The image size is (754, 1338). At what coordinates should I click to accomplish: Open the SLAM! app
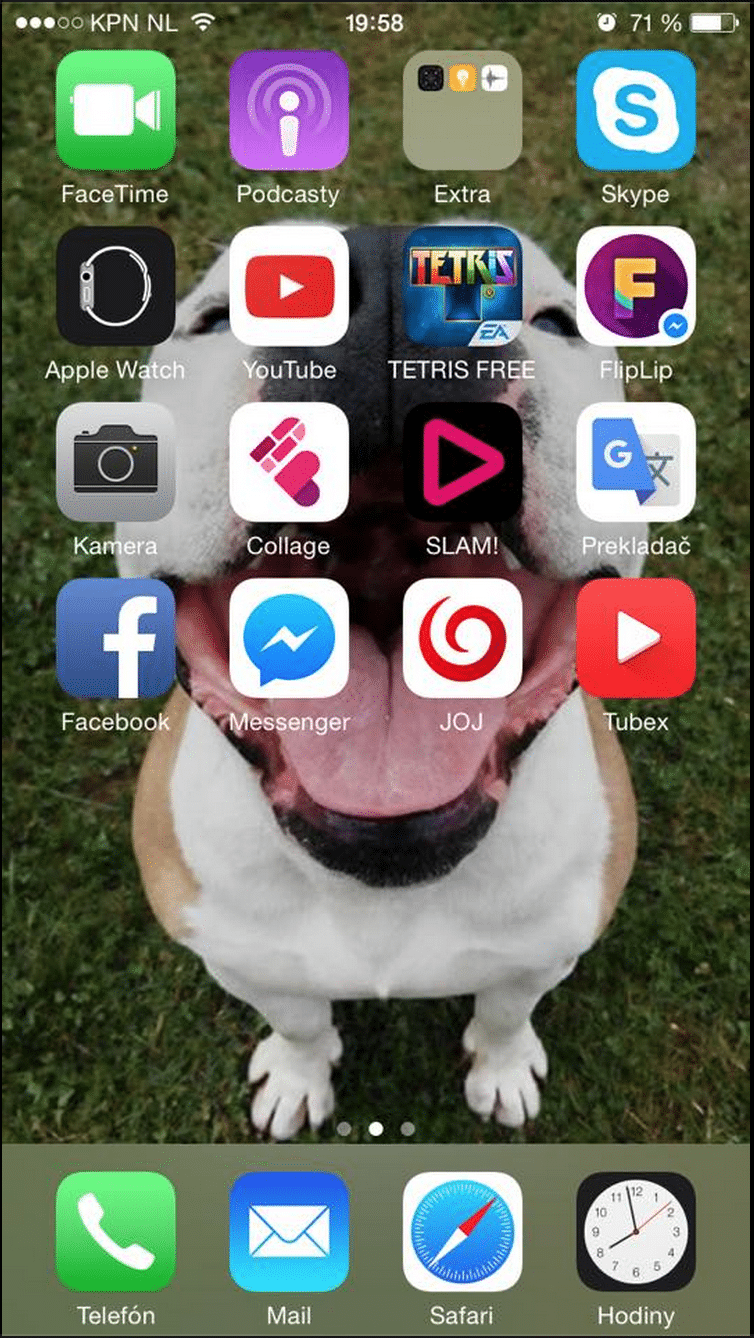tap(462, 462)
